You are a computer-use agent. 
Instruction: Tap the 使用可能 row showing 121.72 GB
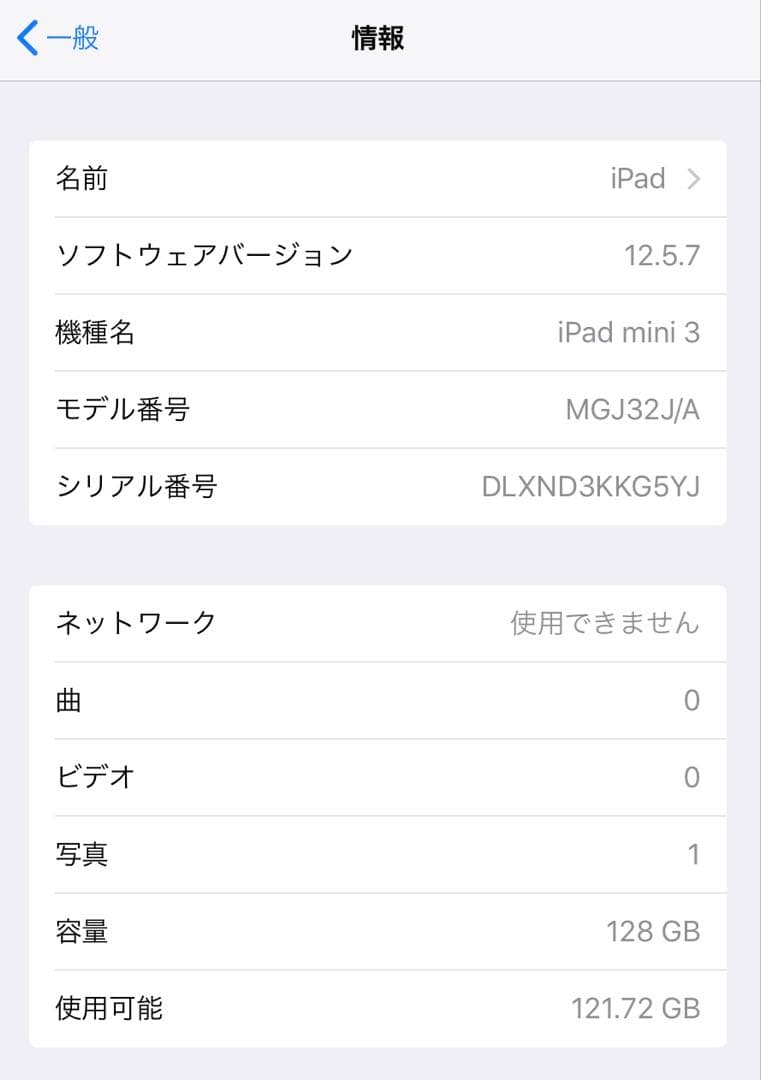tap(380, 1010)
